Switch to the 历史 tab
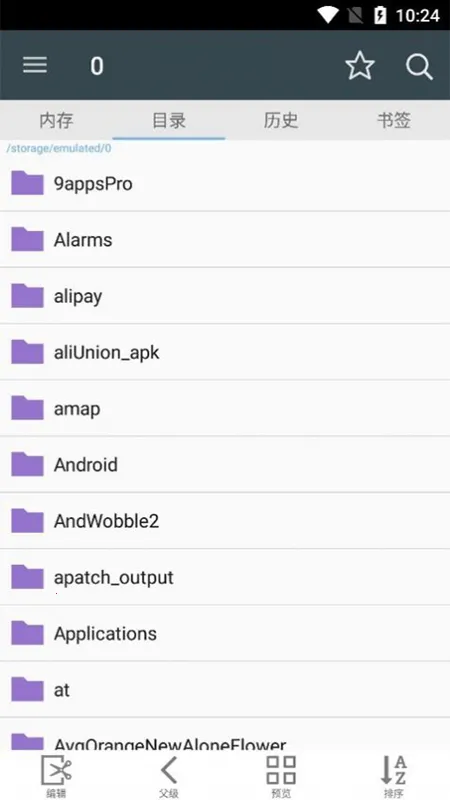The width and height of the screenshot is (450, 800). [281, 120]
